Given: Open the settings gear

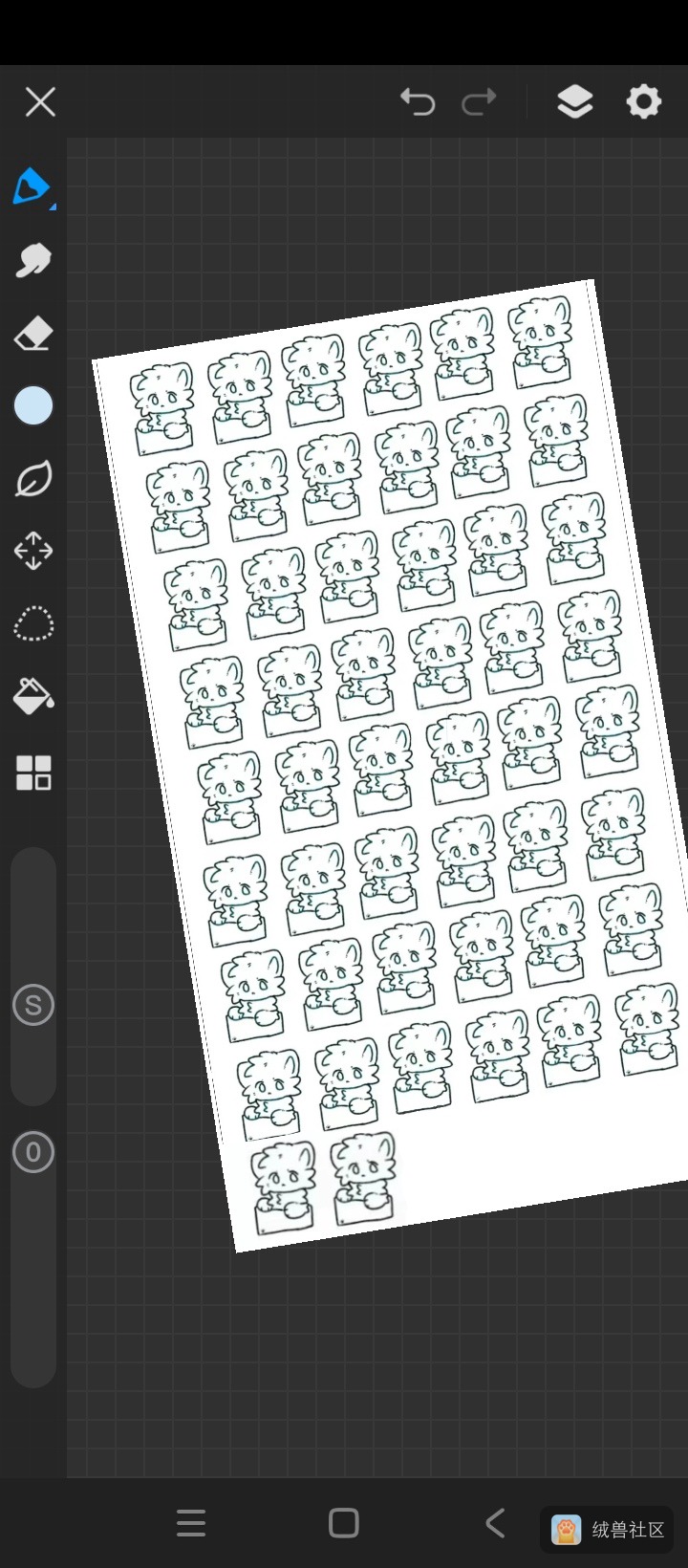Looking at the screenshot, I should [643, 101].
